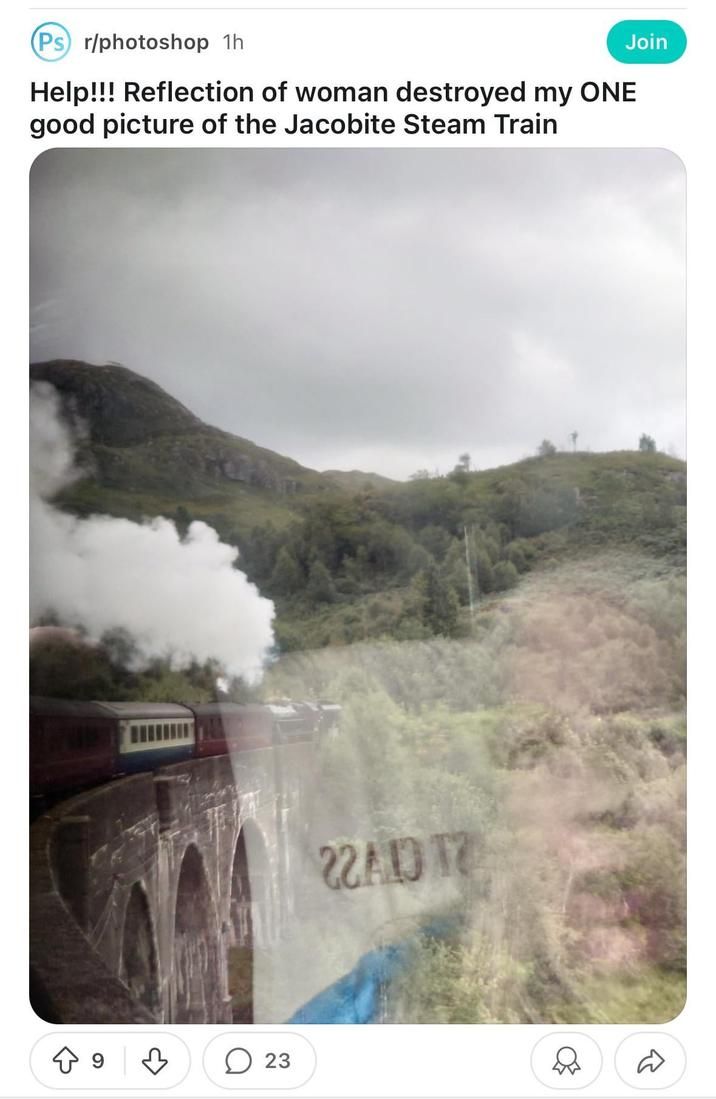Open the steam train photo fullscreen
The width and height of the screenshot is (716, 1099).
click(358, 585)
